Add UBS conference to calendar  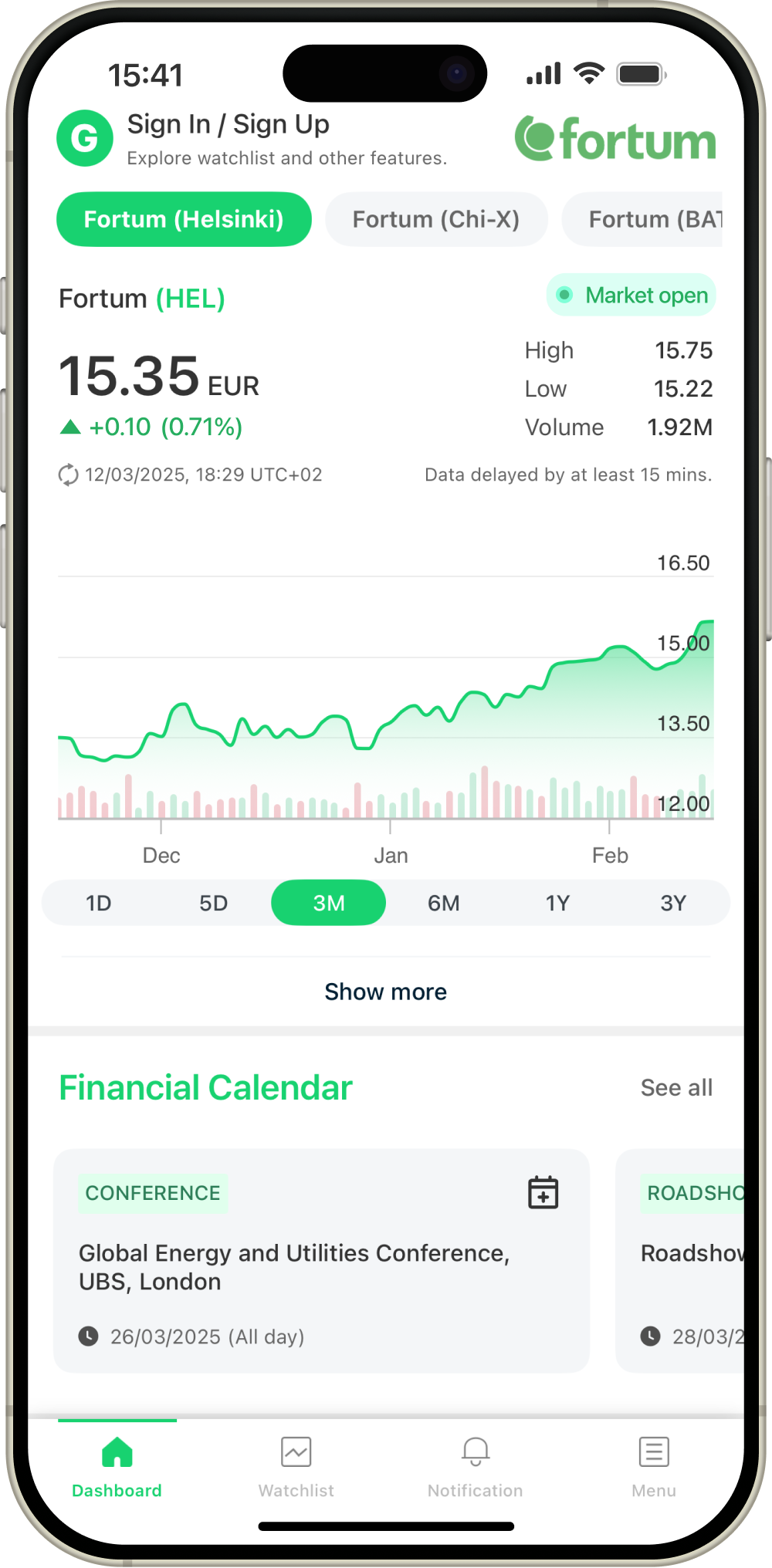coord(543,1192)
